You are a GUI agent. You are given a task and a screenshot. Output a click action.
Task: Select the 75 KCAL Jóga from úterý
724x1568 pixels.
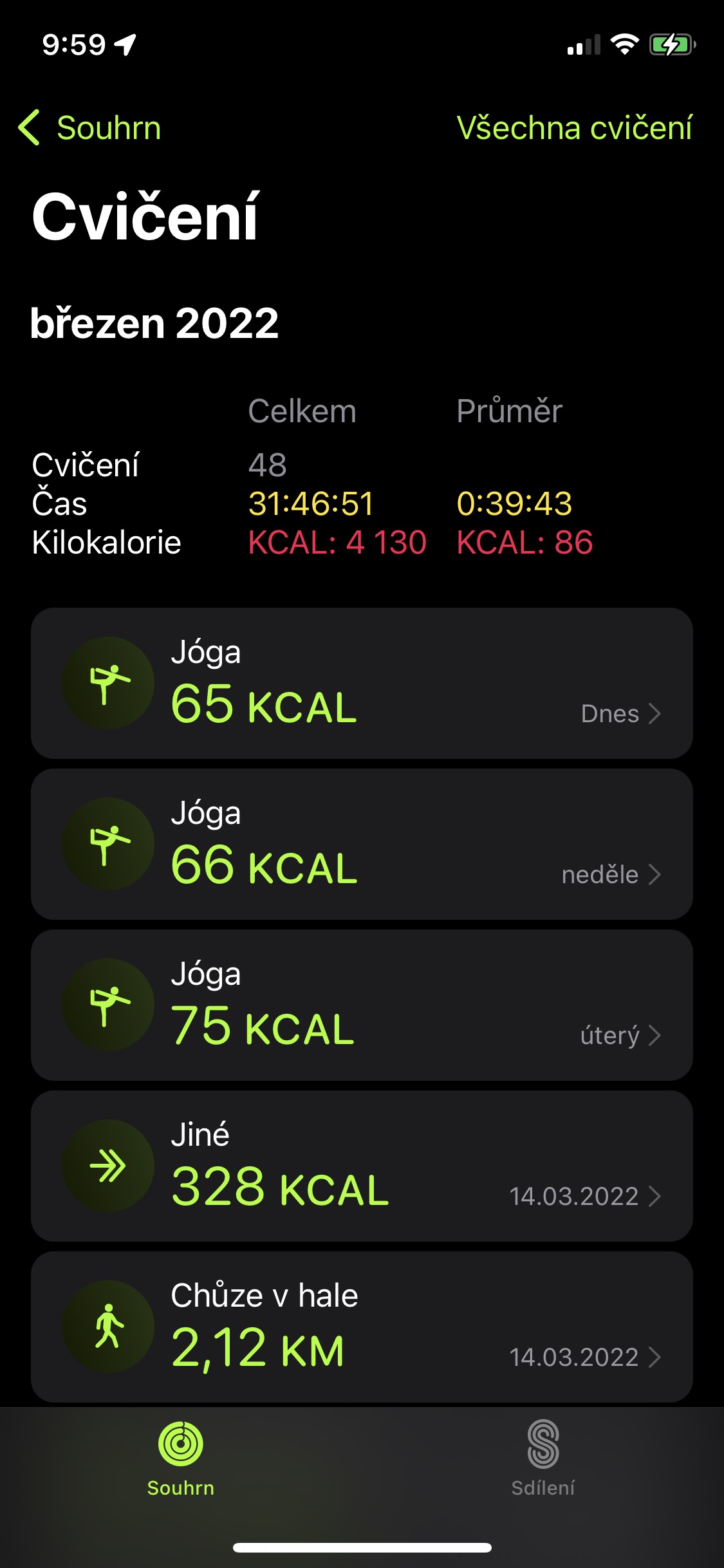(362, 1005)
